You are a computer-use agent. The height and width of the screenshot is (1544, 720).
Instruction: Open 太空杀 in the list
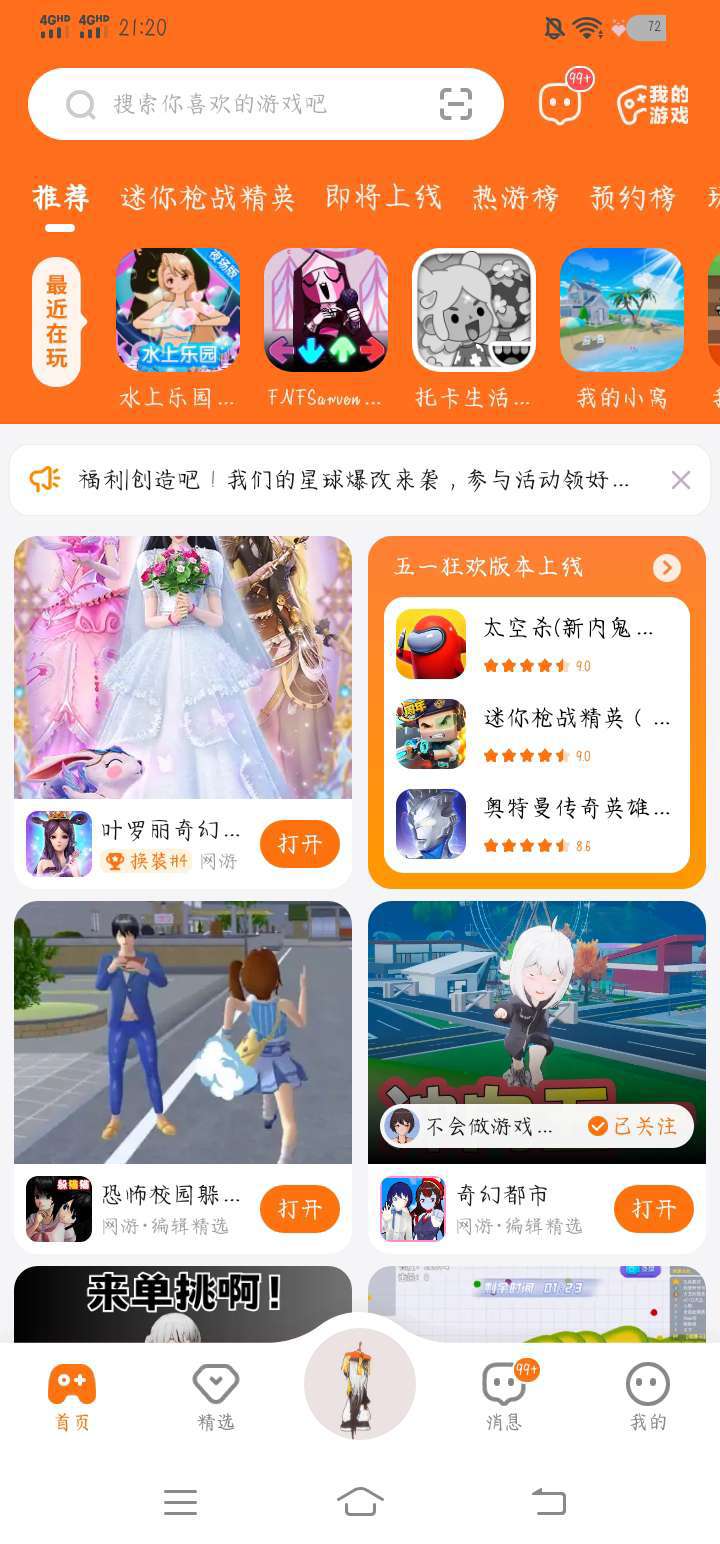pyautogui.click(x=537, y=644)
